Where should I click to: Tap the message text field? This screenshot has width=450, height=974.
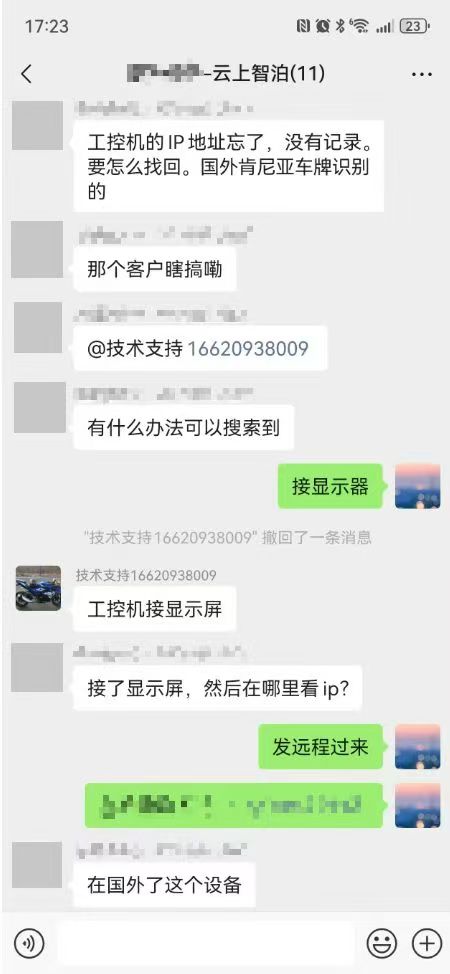click(x=206, y=944)
